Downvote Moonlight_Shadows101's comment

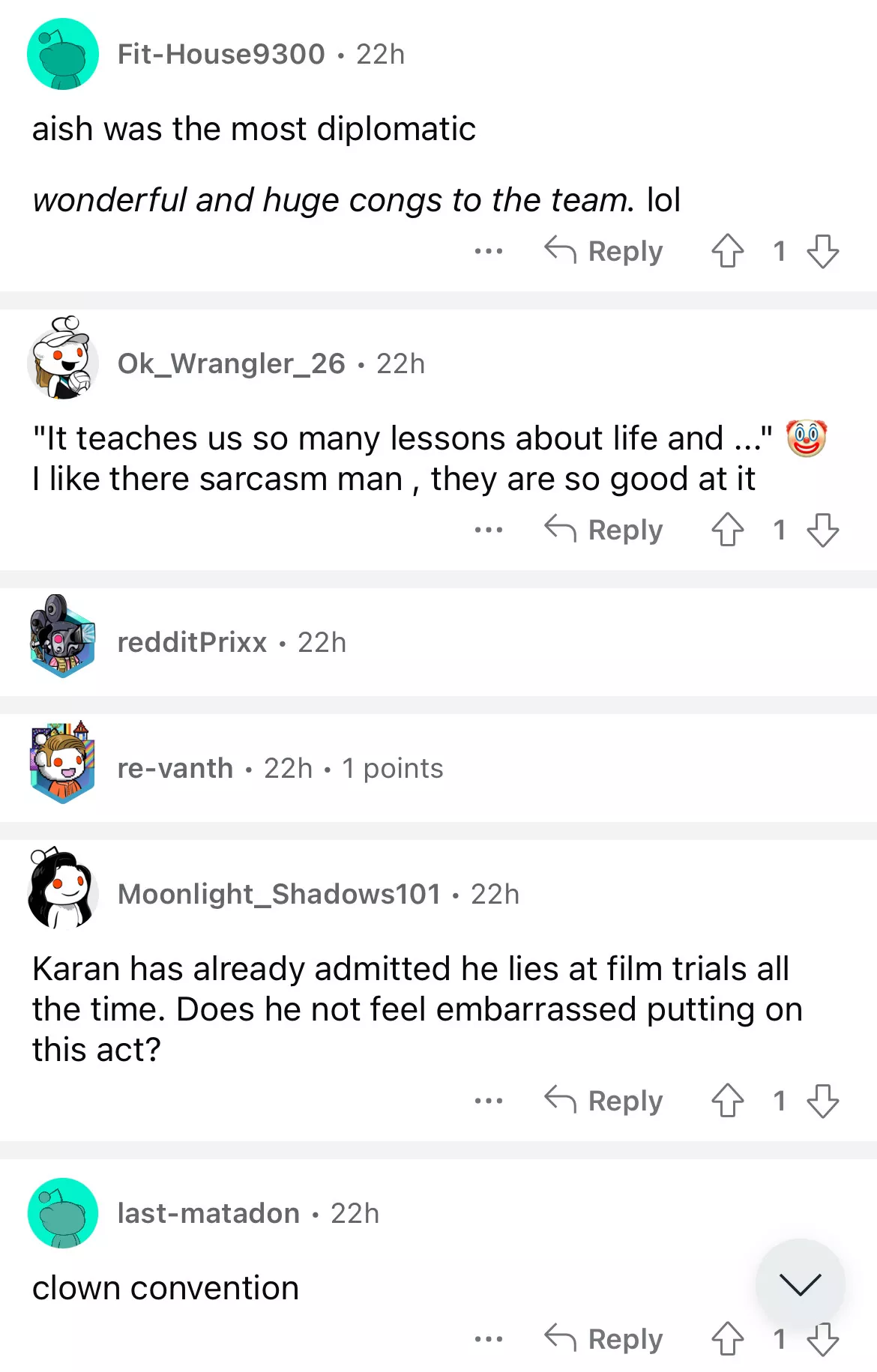(x=822, y=1101)
